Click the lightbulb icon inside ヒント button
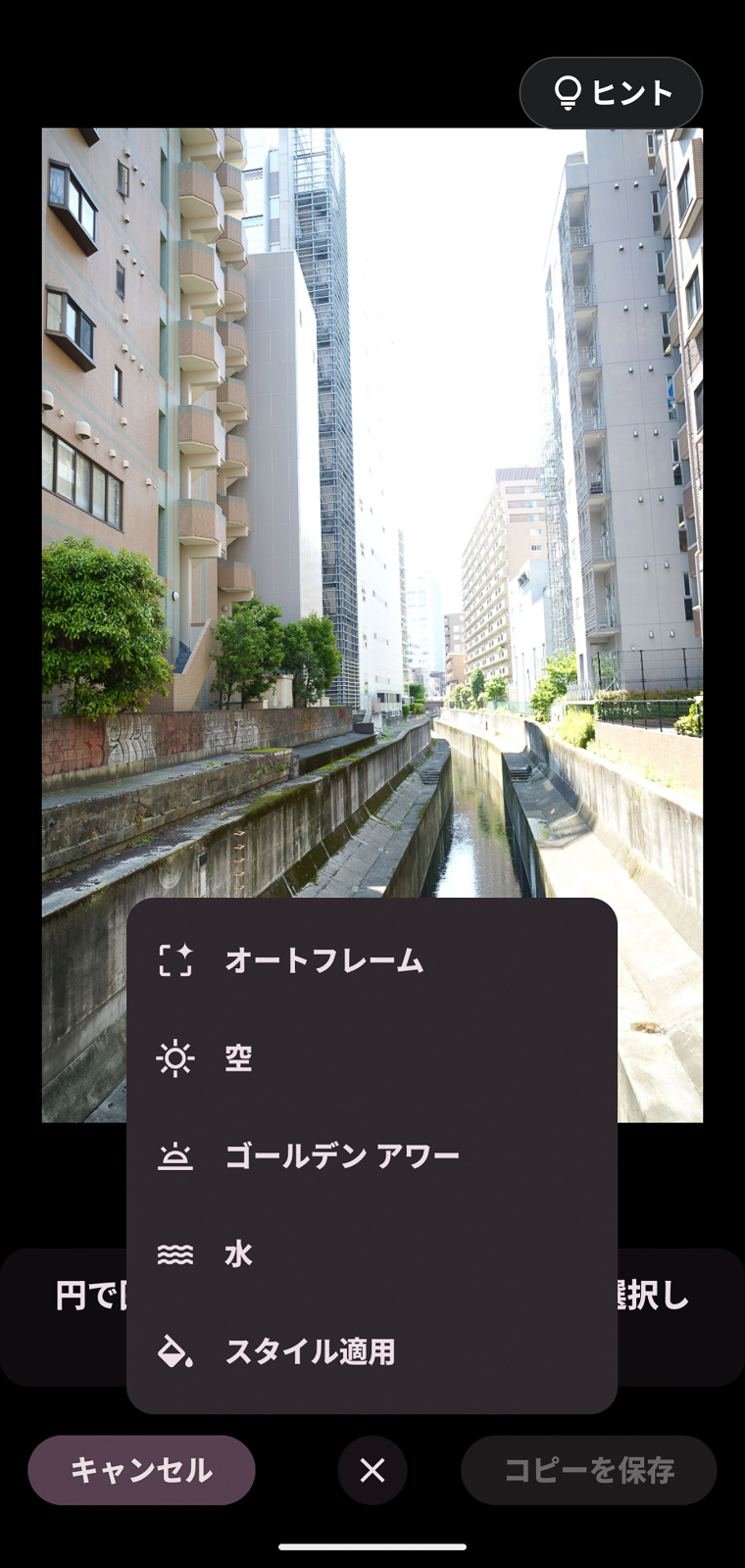 click(x=568, y=93)
